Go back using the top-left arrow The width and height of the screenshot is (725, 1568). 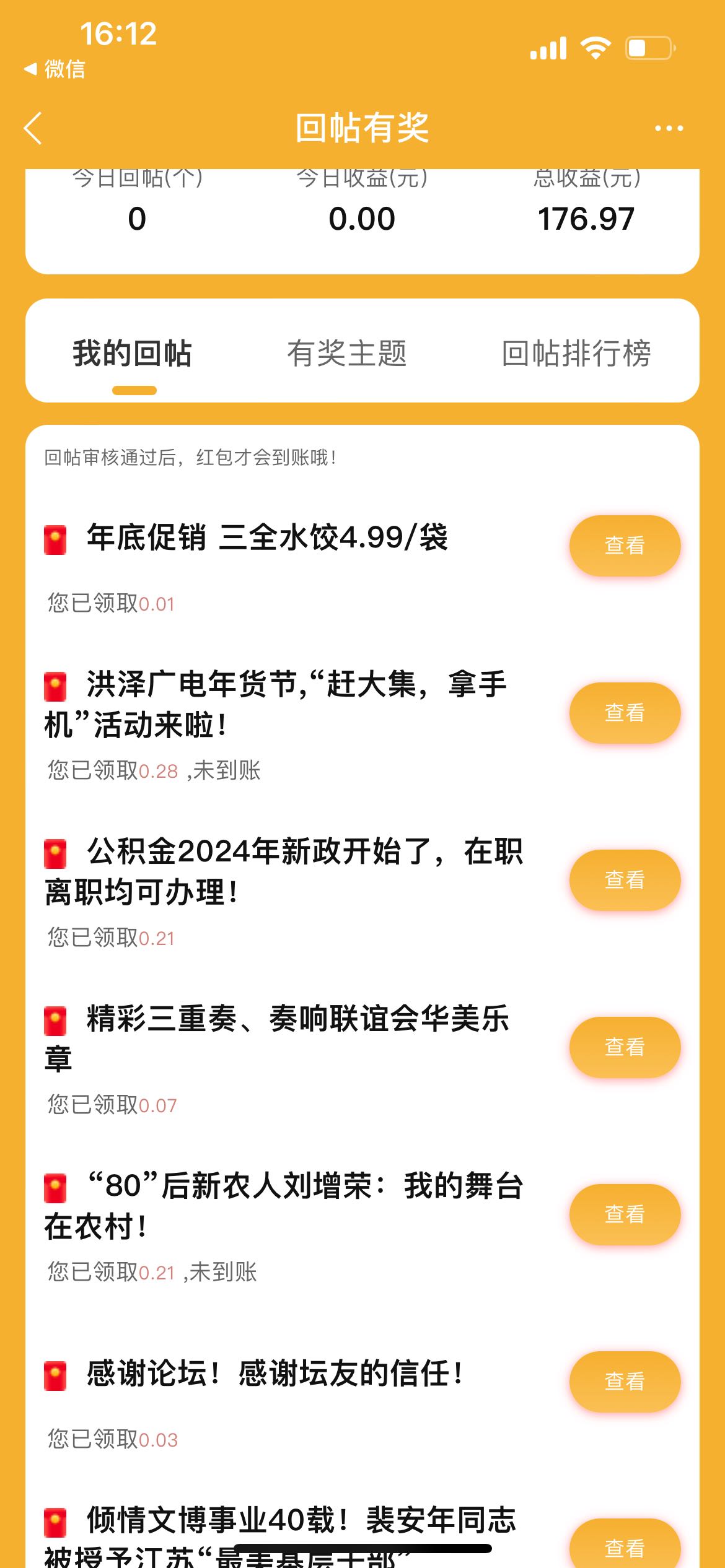coord(33,128)
